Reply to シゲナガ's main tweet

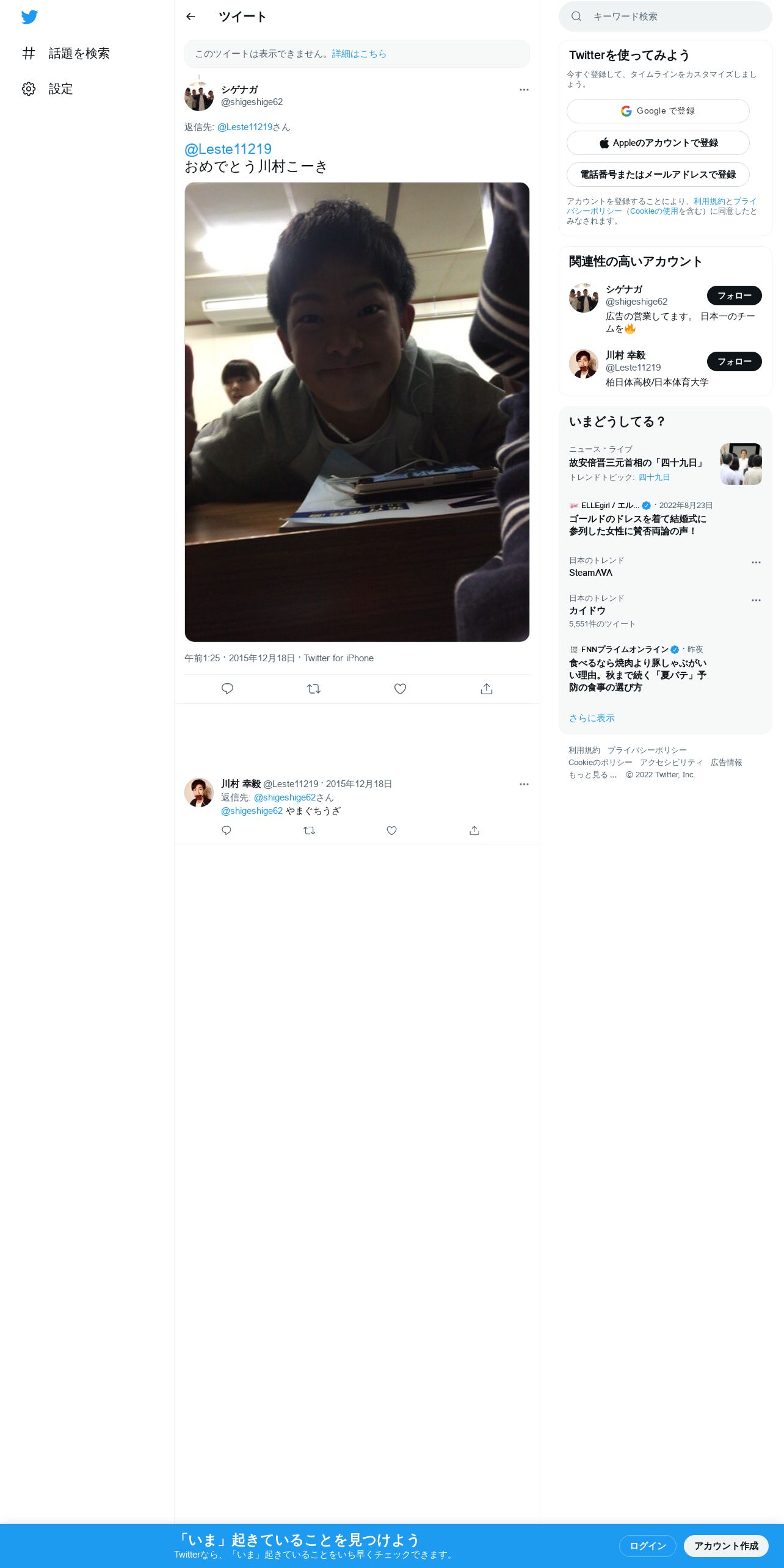227,689
